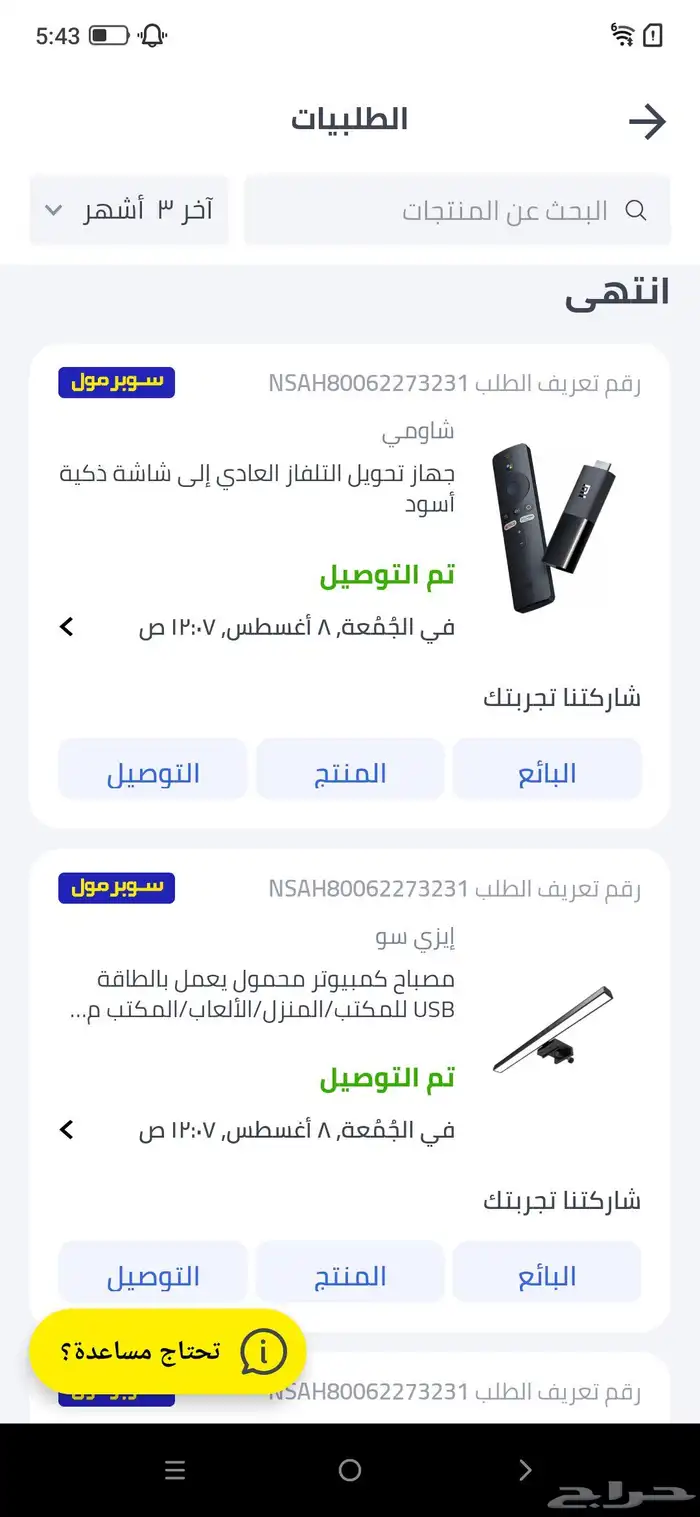Rate the seller for the lamp order

point(547,1275)
